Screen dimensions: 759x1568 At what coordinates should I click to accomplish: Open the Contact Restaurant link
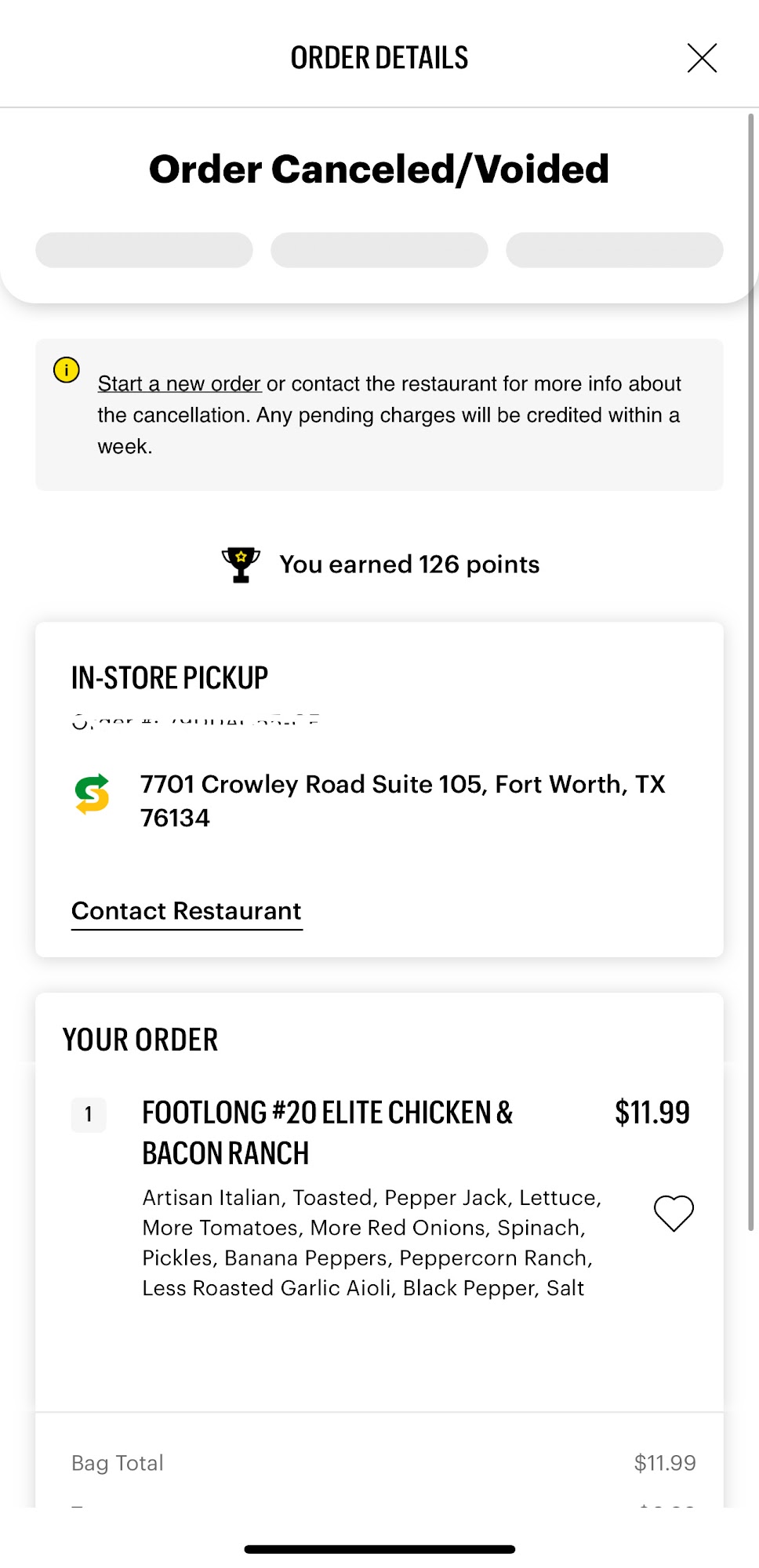187,911
